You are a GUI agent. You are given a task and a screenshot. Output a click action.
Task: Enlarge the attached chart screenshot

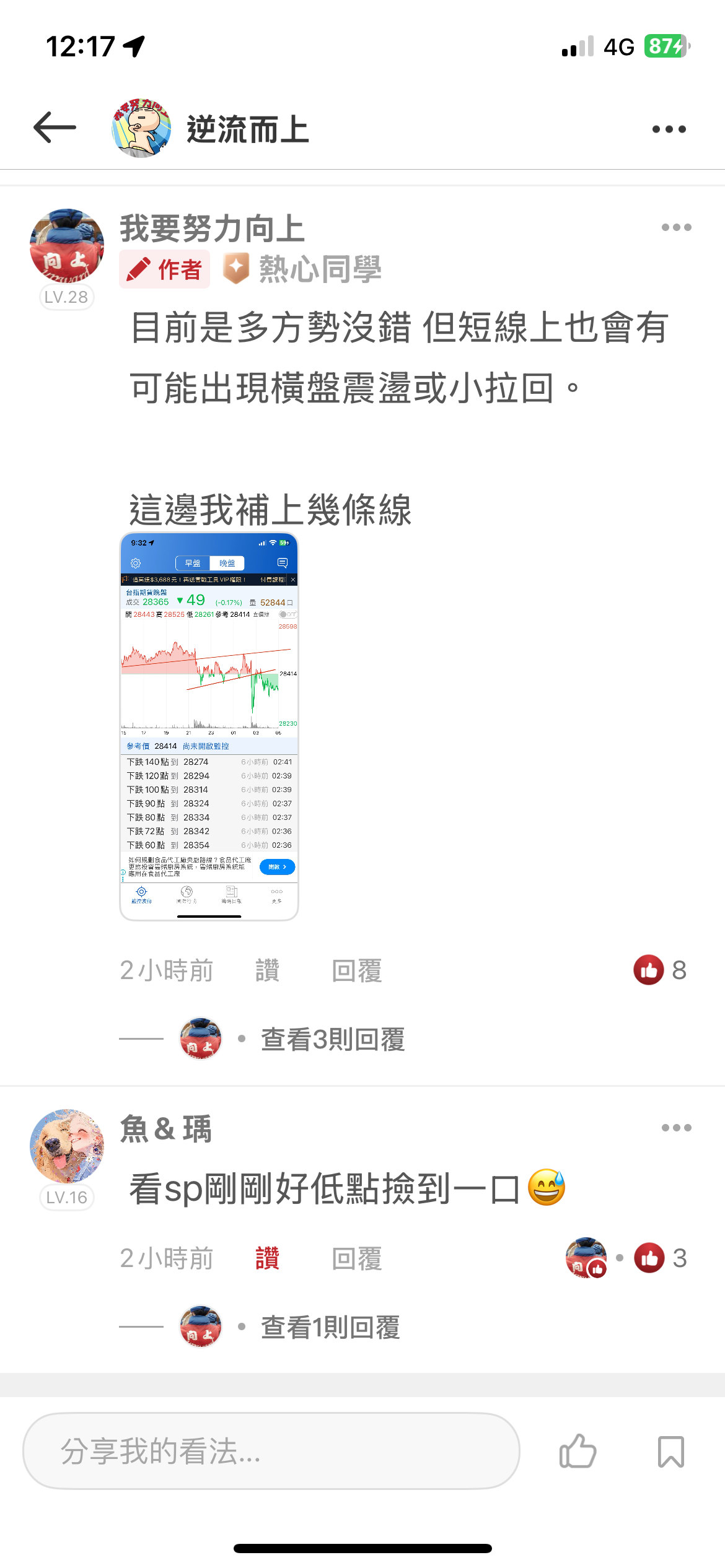209,726
